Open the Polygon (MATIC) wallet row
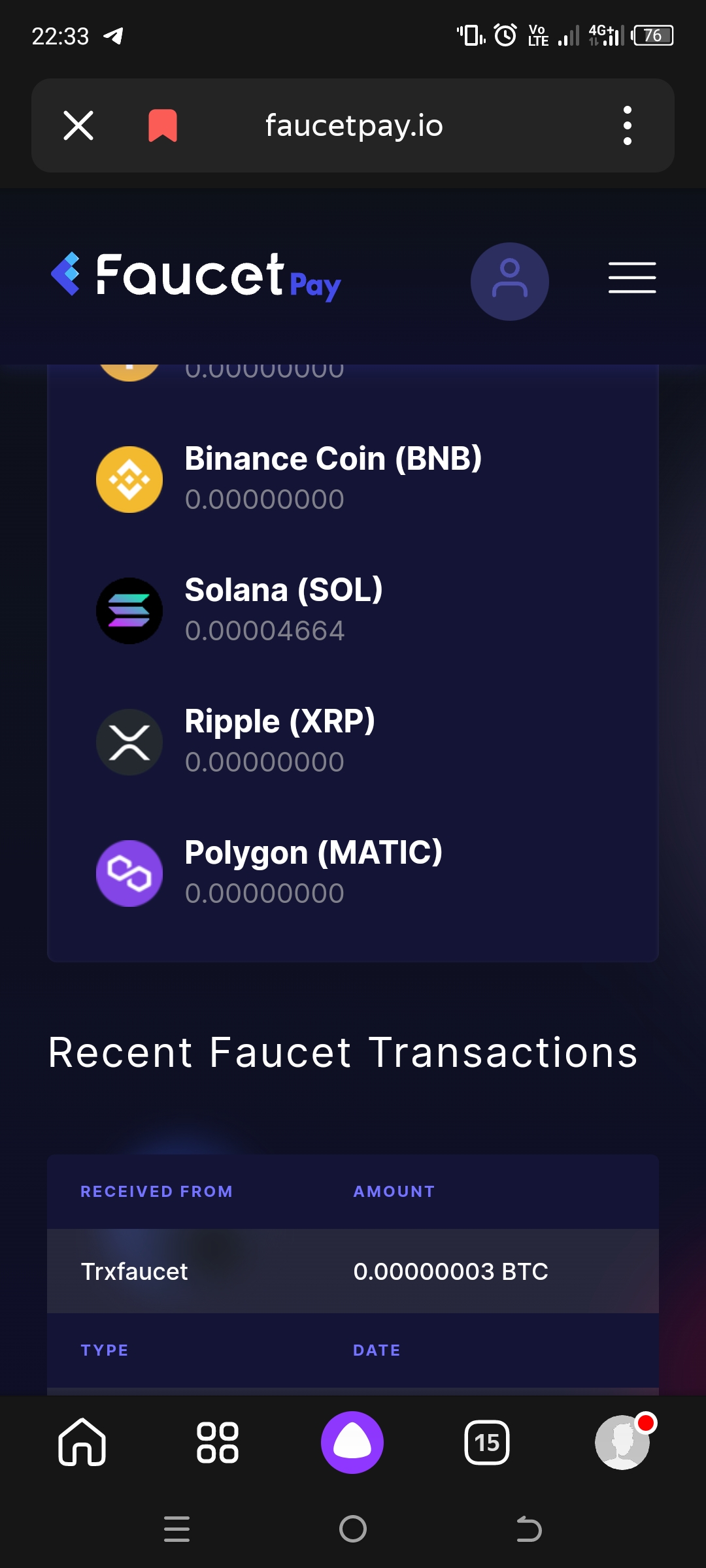Screen dimensions: 706x1568 coord(353,873)
